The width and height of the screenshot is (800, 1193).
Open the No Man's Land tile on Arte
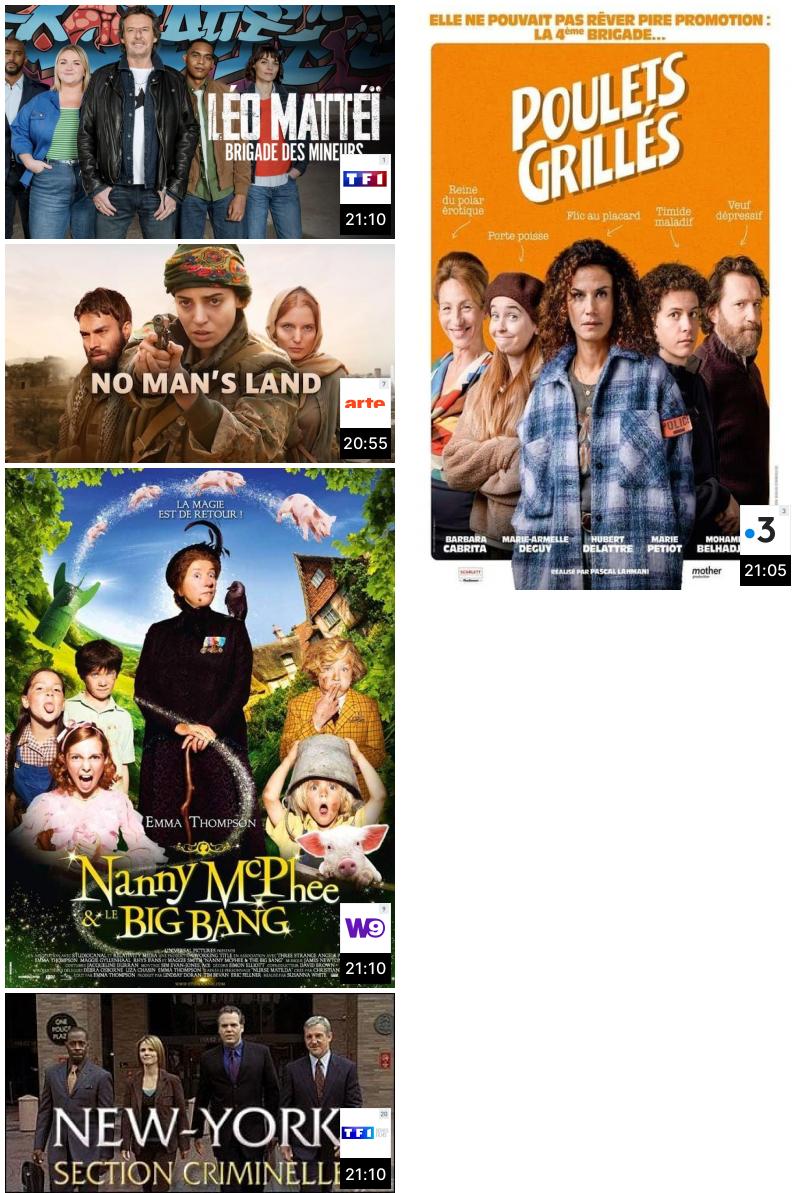tap(200, 353)
